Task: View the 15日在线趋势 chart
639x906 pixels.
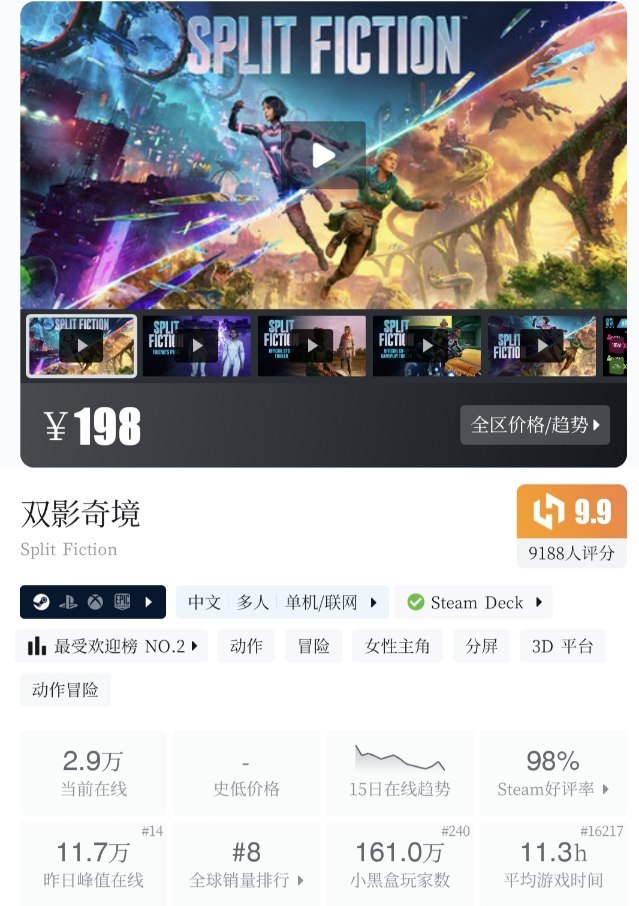Action: point(399,772)
